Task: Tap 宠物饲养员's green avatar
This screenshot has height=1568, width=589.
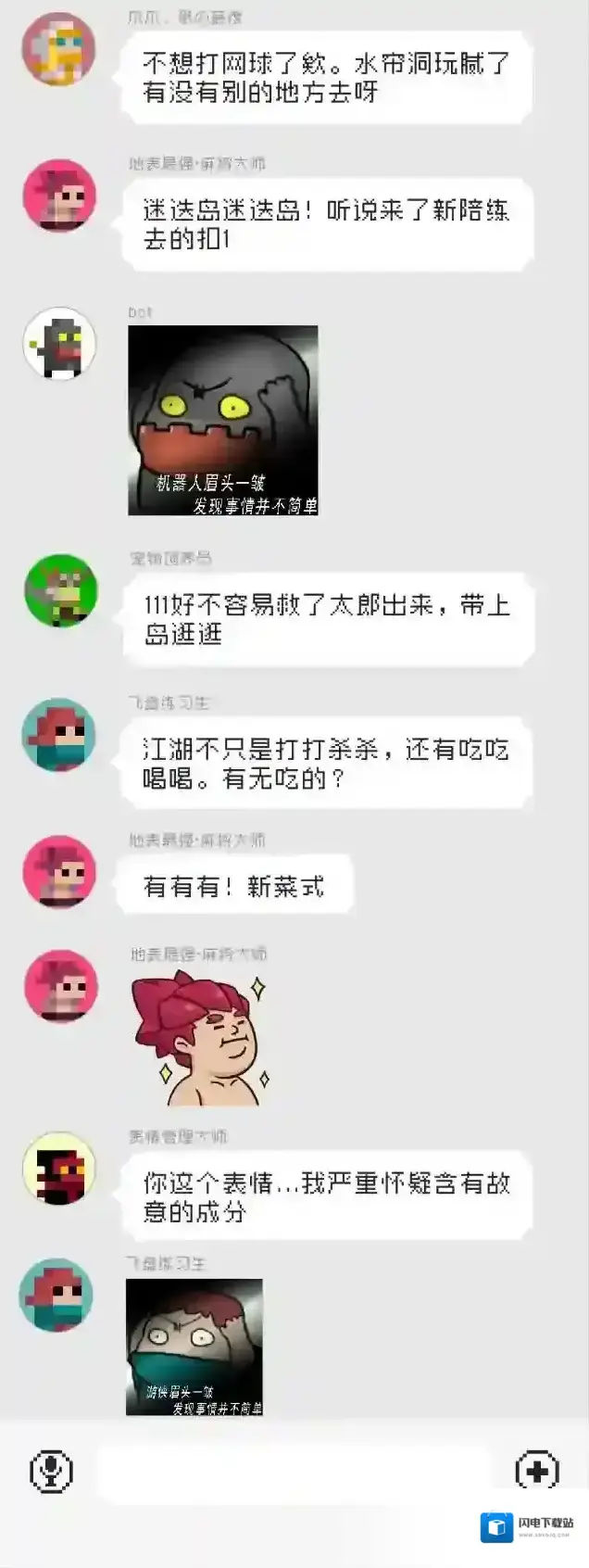Action: click(59, 590)
